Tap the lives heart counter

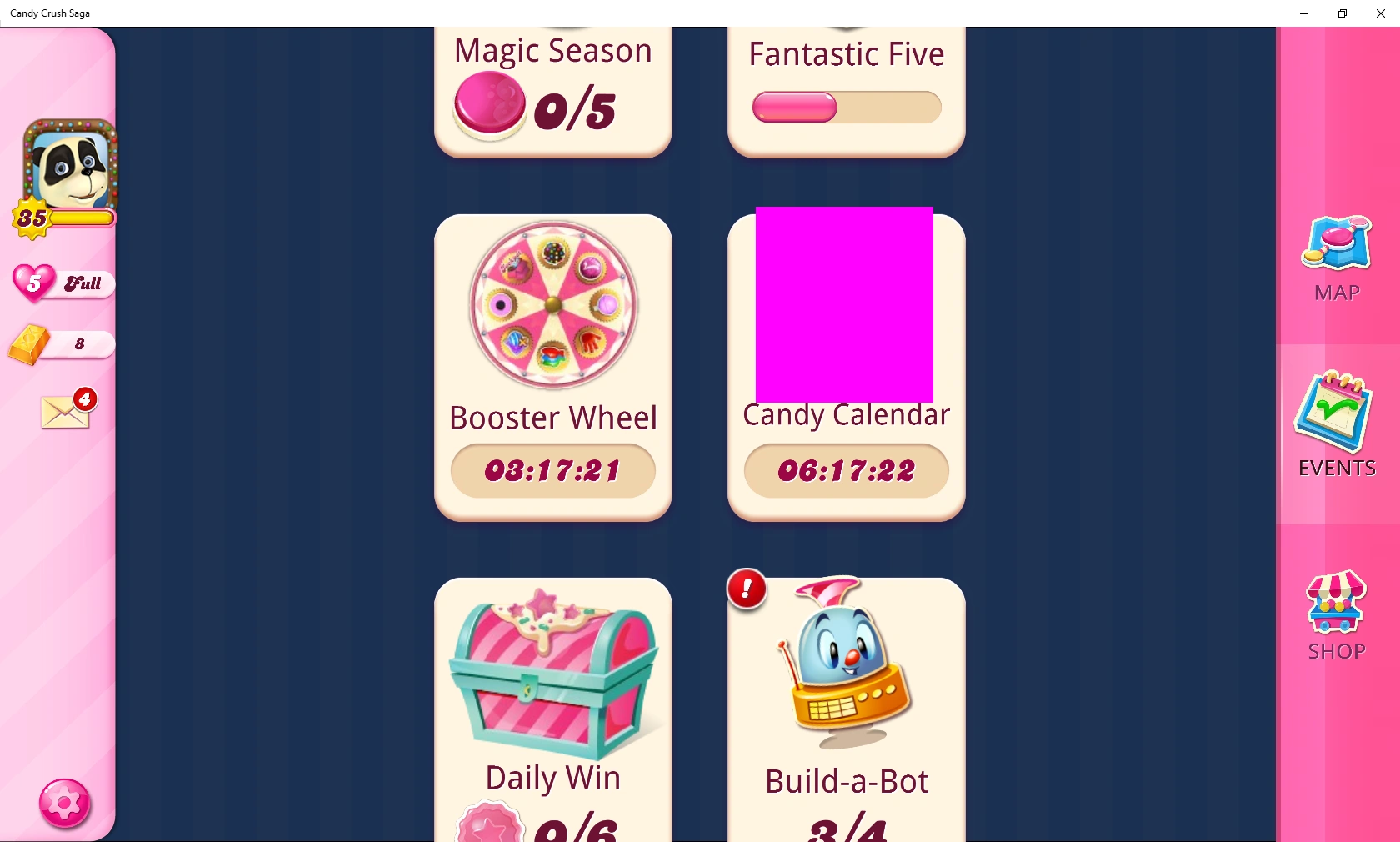pos(63,283)
